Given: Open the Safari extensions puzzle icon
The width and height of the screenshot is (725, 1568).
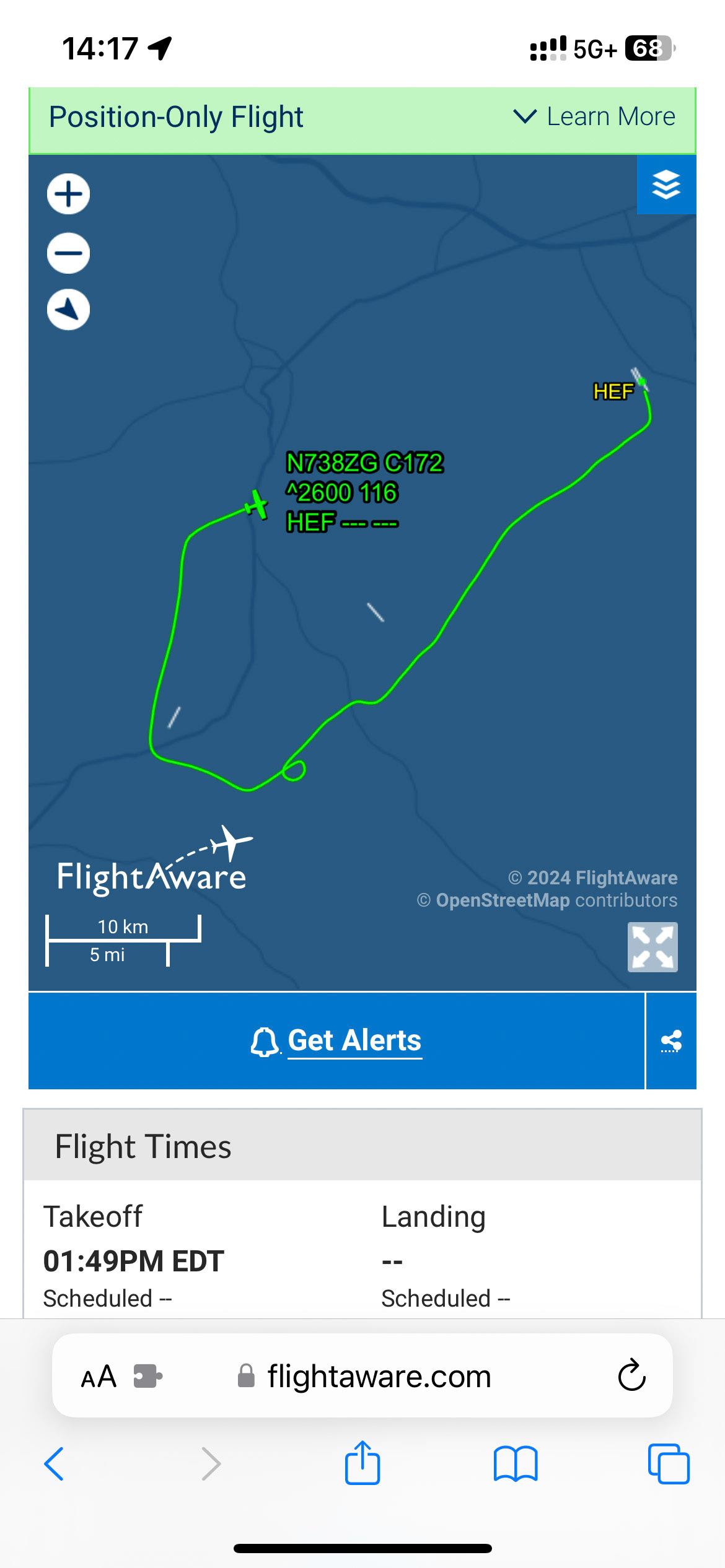Looking at the screenshot, I should (x=147, y=1377).
